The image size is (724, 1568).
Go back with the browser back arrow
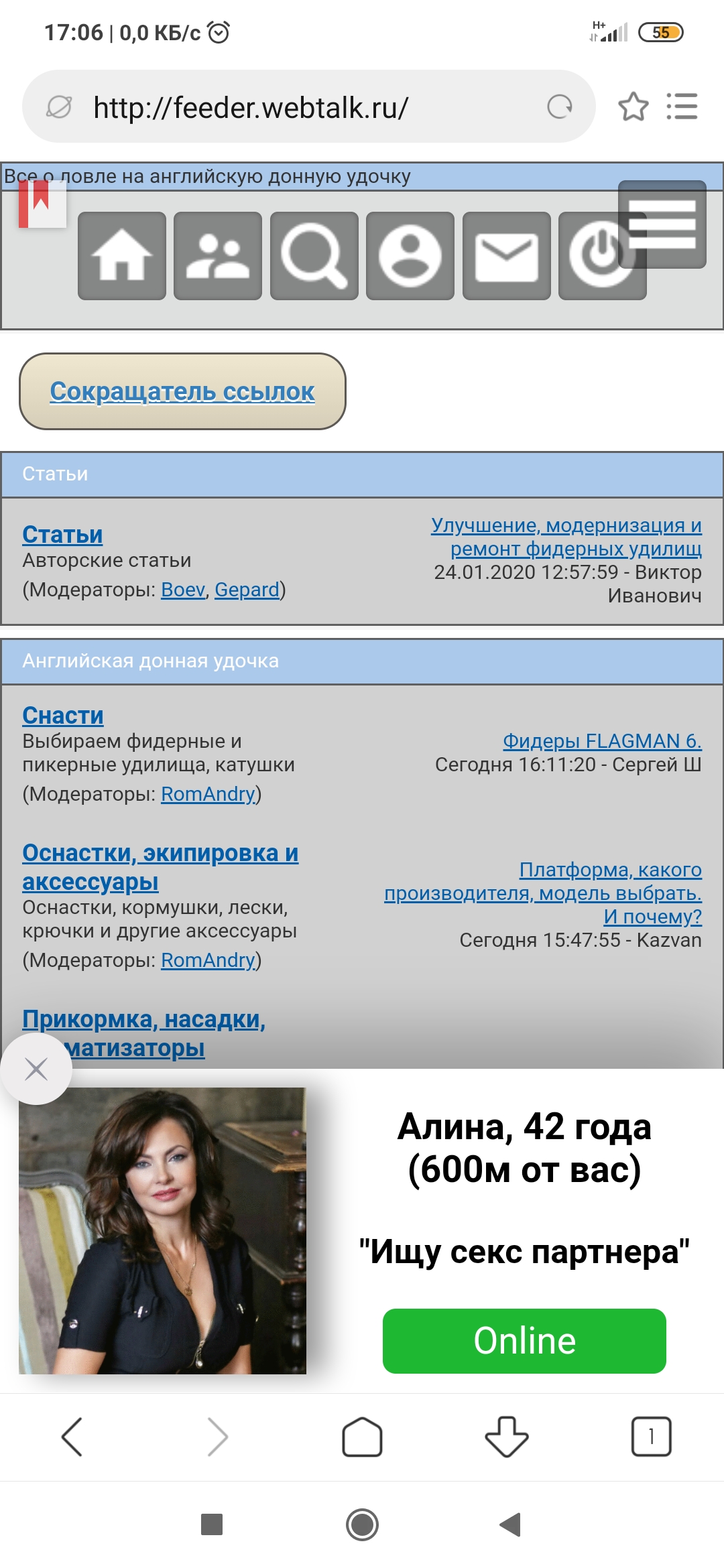coord(72,1437)
